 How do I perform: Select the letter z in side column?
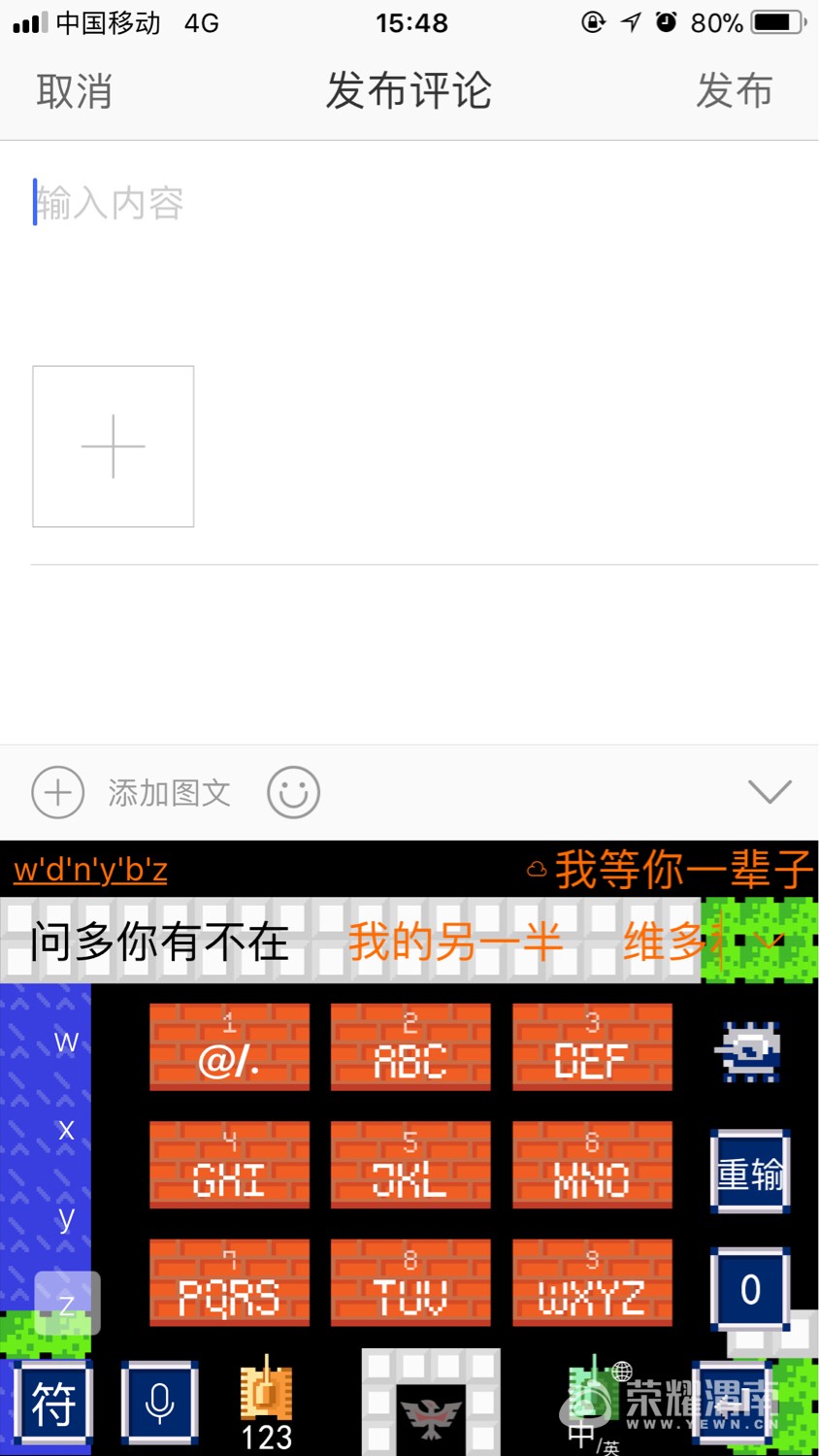[x=66, y=1304]
